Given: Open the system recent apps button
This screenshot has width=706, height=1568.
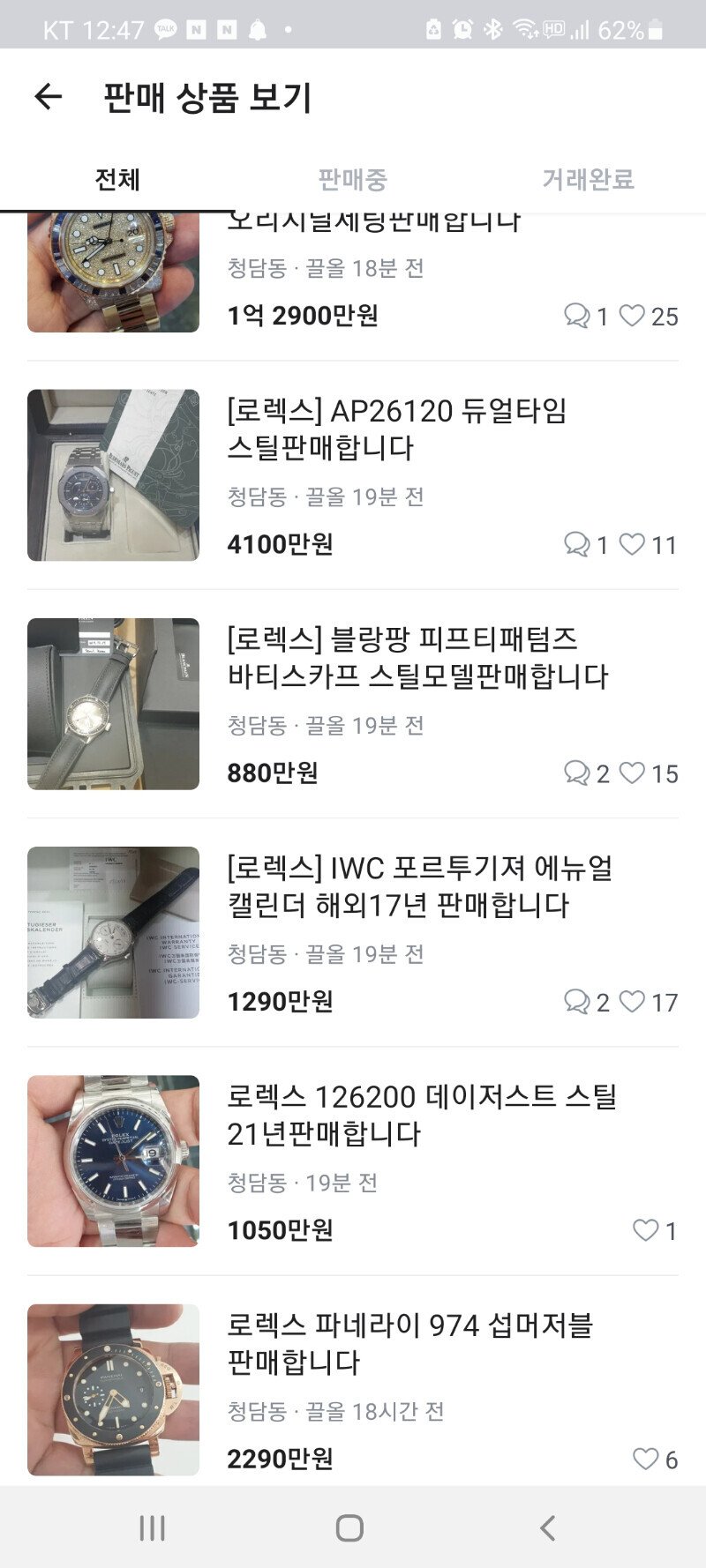Looking at the screenshot, I should coord(153,1527).
